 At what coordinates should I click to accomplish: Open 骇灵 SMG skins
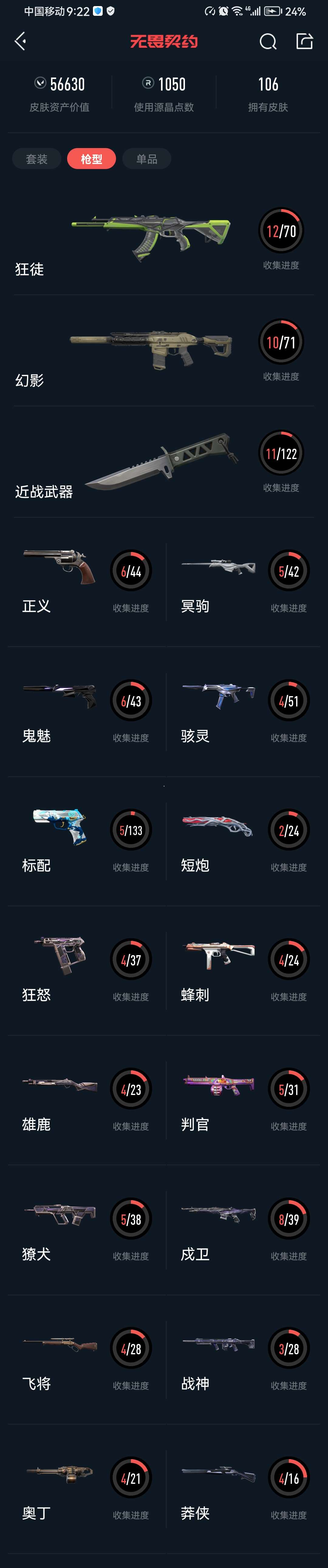tap(243, 711)
